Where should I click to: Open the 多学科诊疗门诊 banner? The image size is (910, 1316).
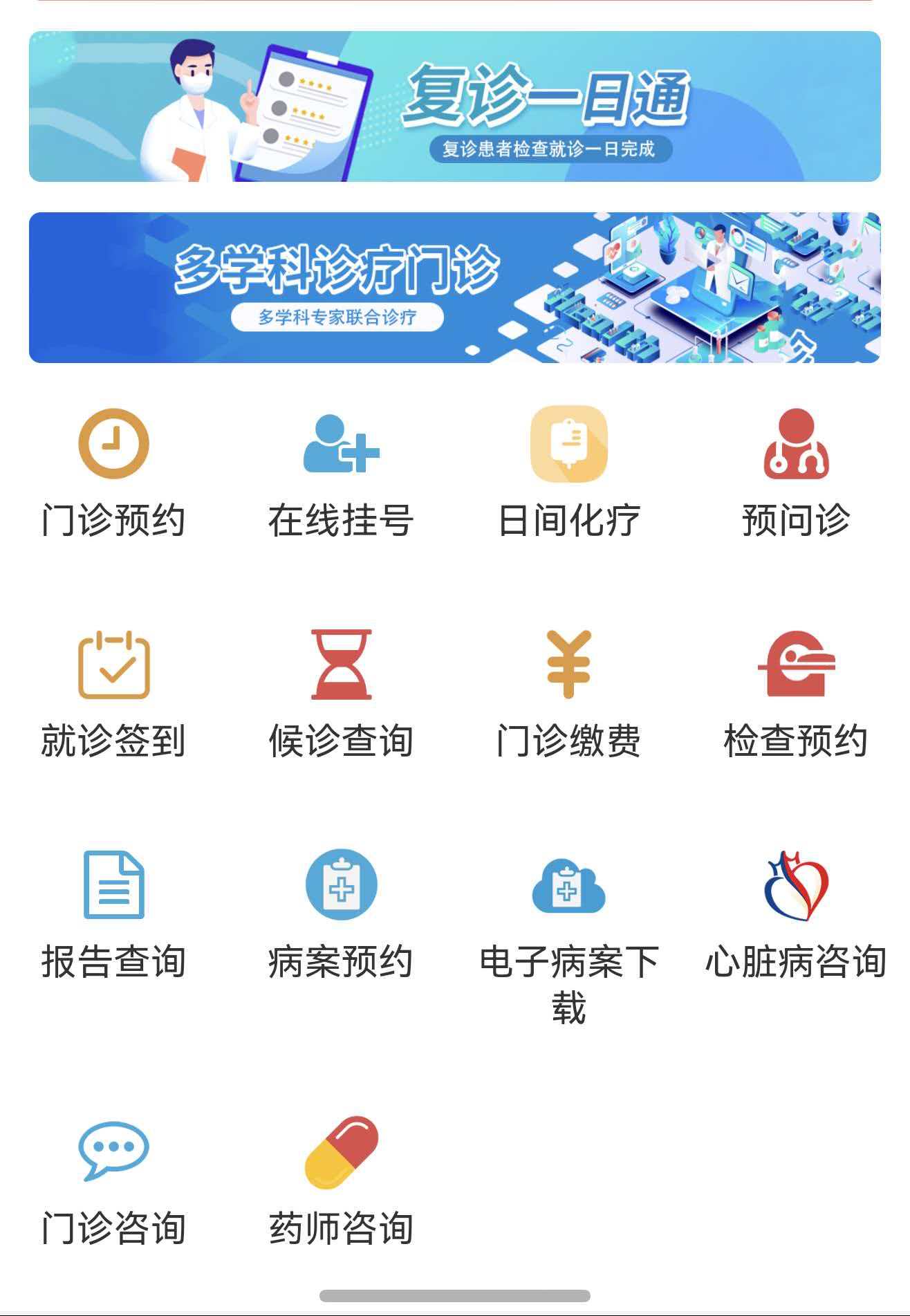454,288
